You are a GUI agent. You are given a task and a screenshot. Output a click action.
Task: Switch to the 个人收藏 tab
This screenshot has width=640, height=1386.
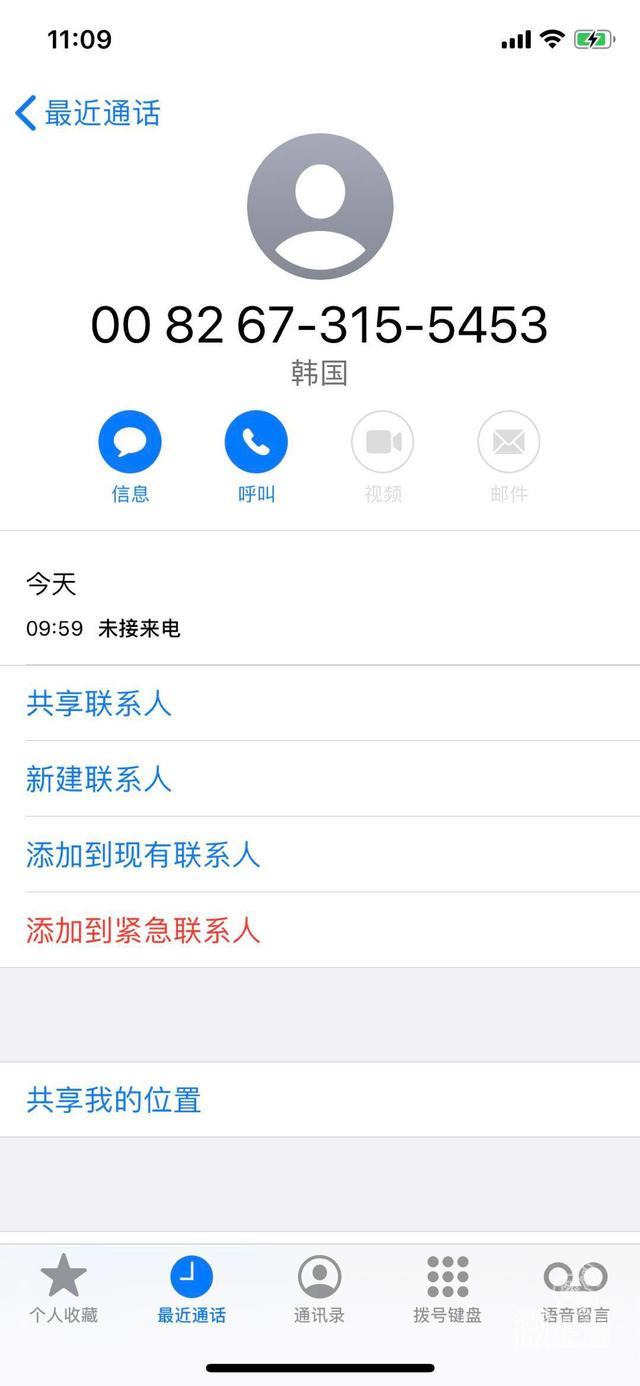[x=63, y=1290]
